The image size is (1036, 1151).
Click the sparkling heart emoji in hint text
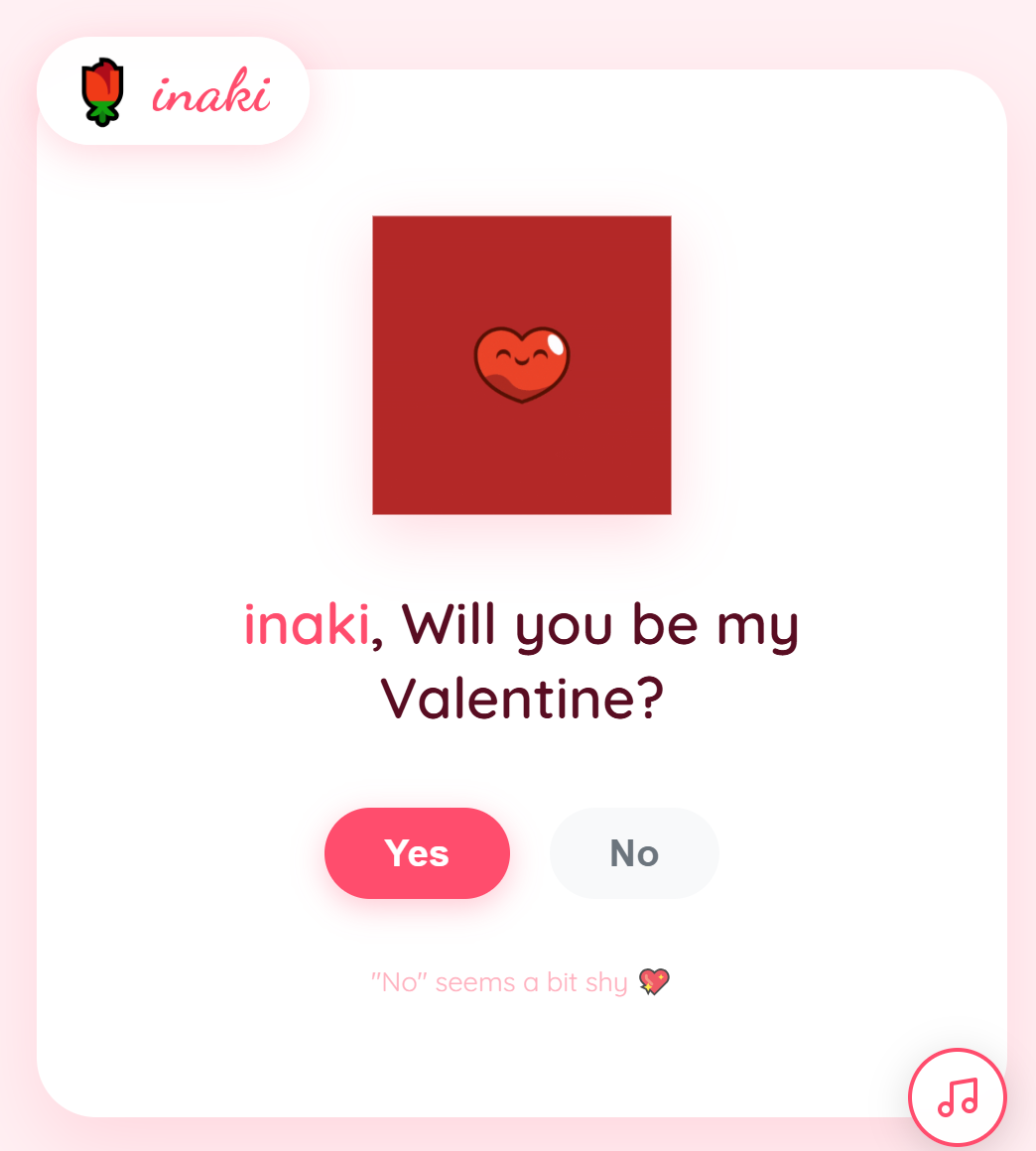652,982
